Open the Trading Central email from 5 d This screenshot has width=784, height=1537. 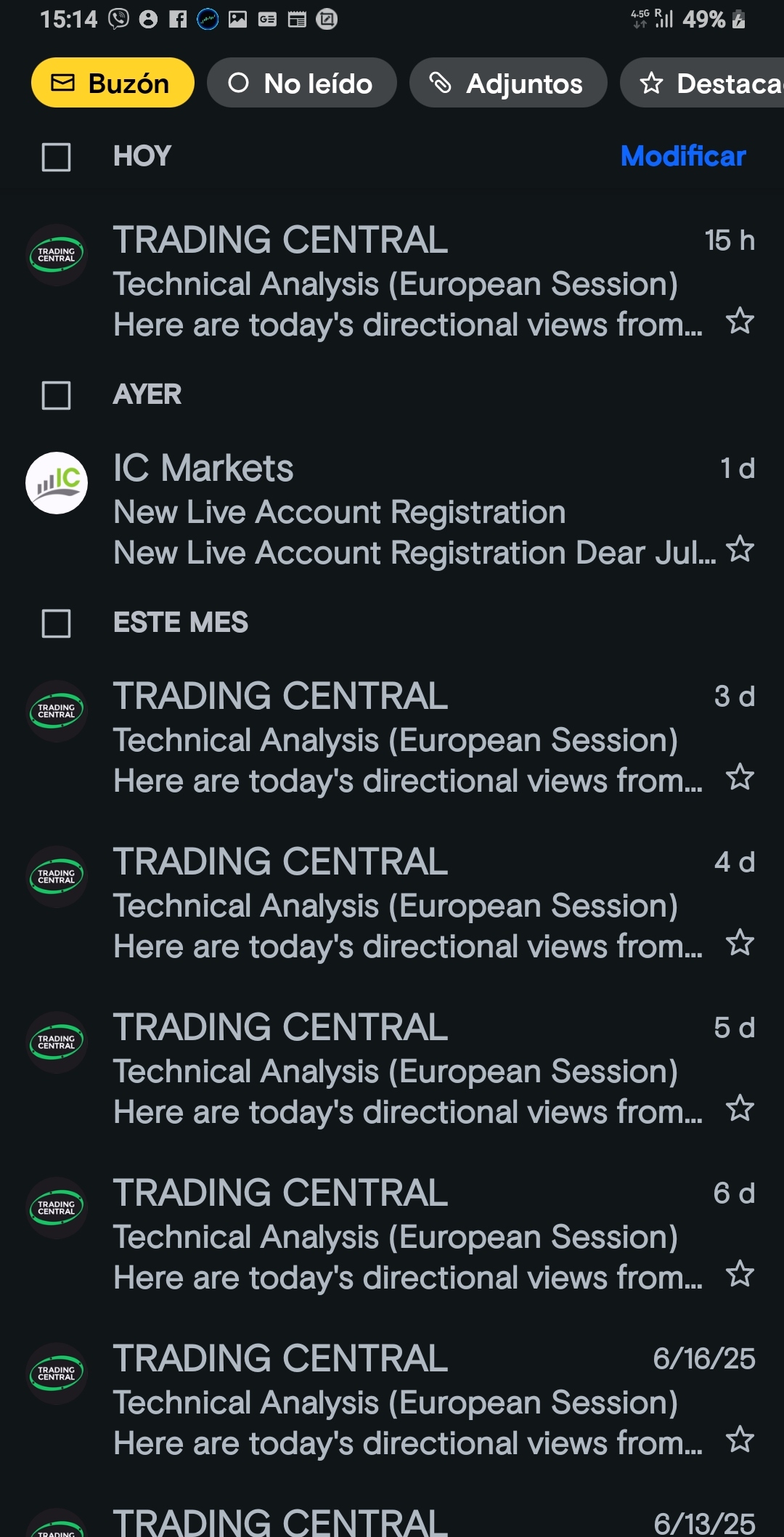point(392,1069)
